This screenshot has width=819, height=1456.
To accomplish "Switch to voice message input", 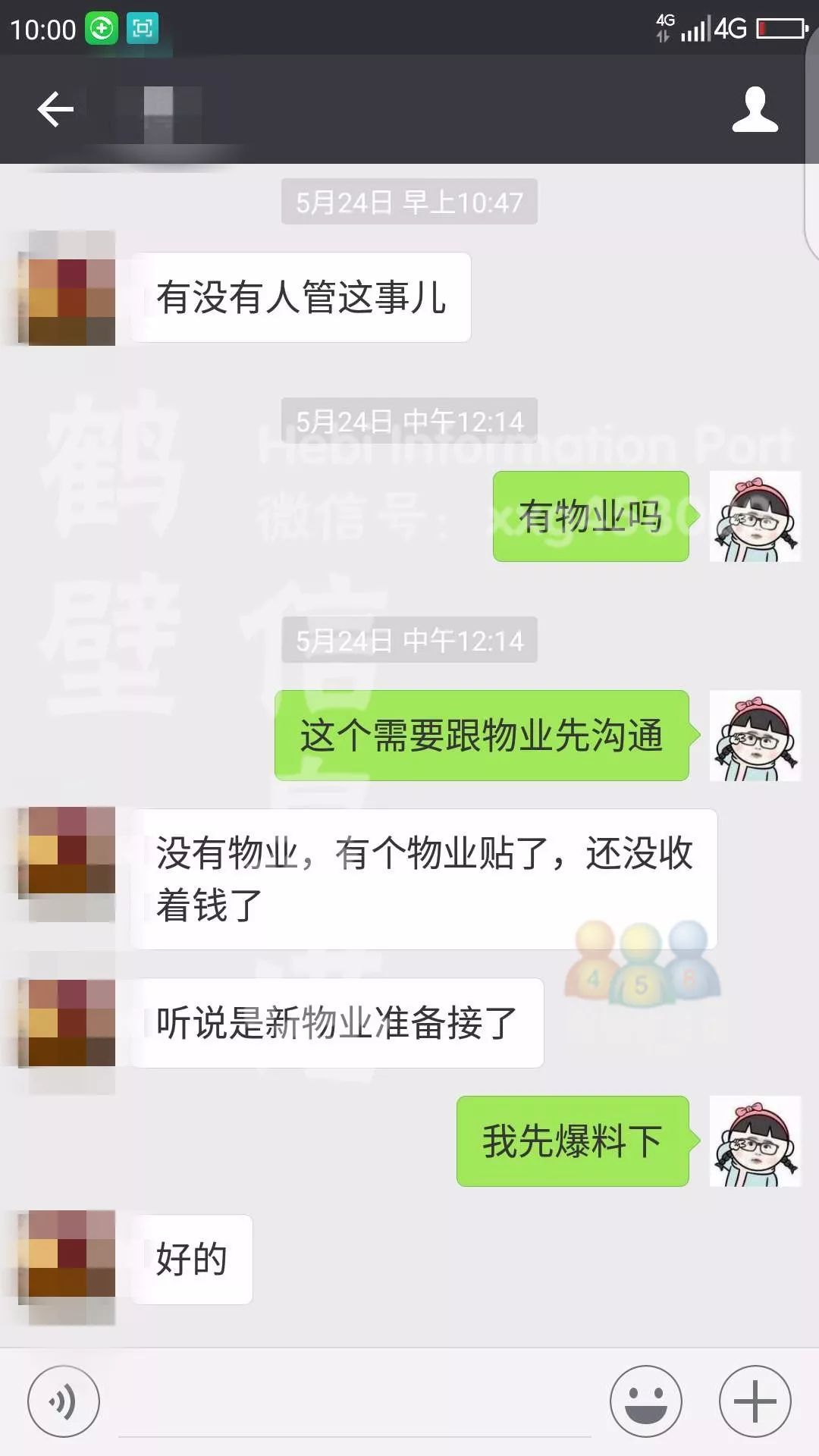I will 63,1401.
